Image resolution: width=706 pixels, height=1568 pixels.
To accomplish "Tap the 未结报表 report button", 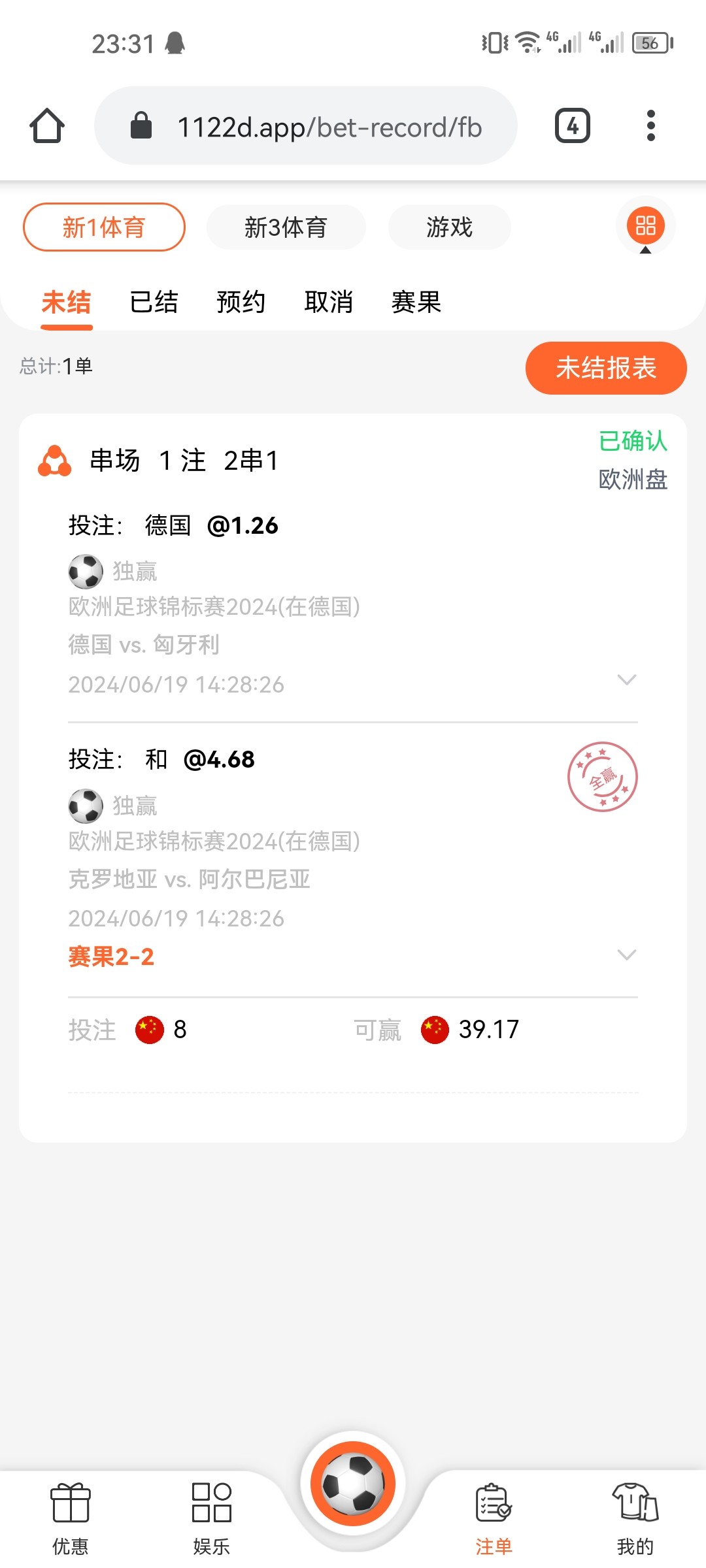I will click(x=605, y=368).
